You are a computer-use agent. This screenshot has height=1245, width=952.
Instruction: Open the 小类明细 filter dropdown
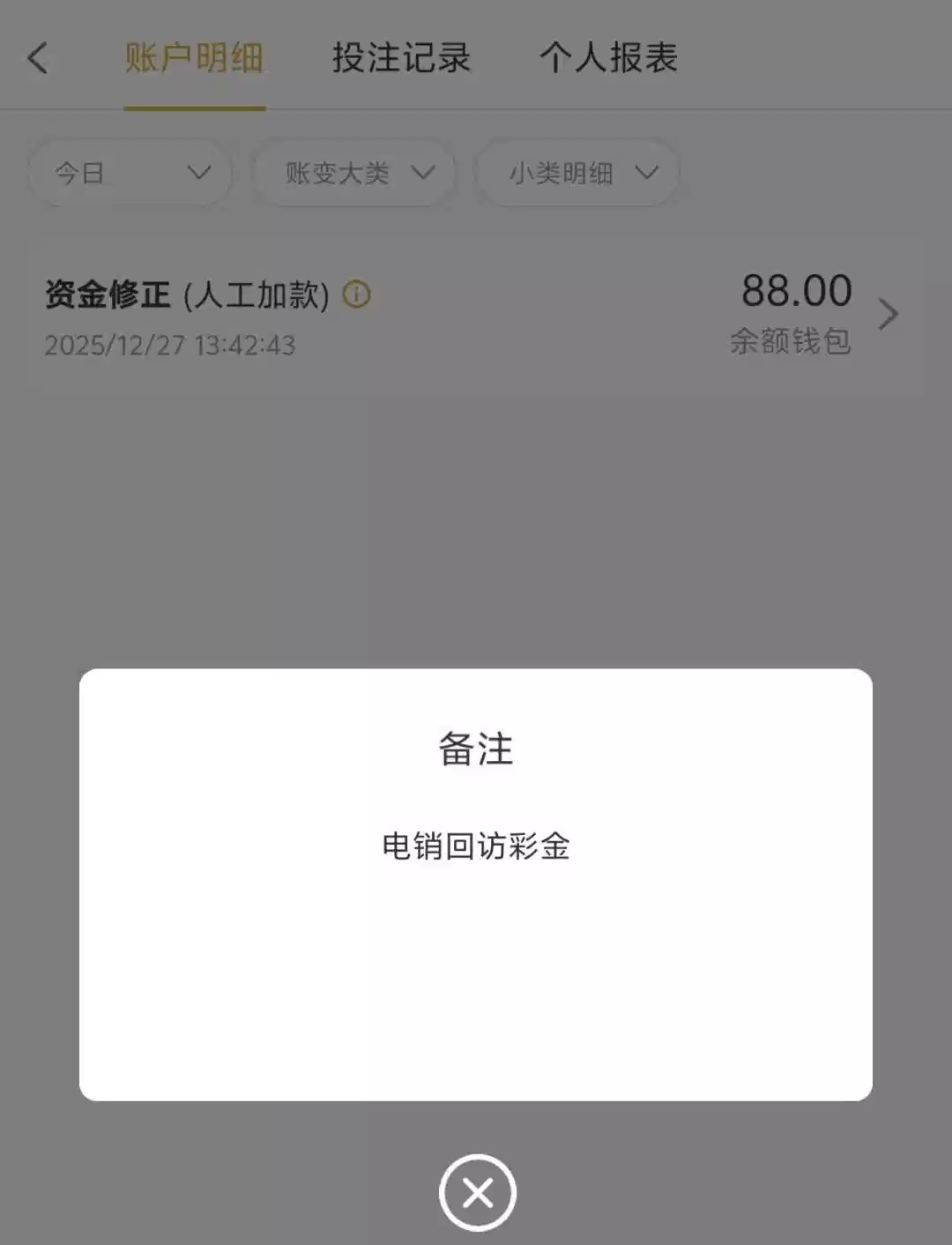point(577,173)
